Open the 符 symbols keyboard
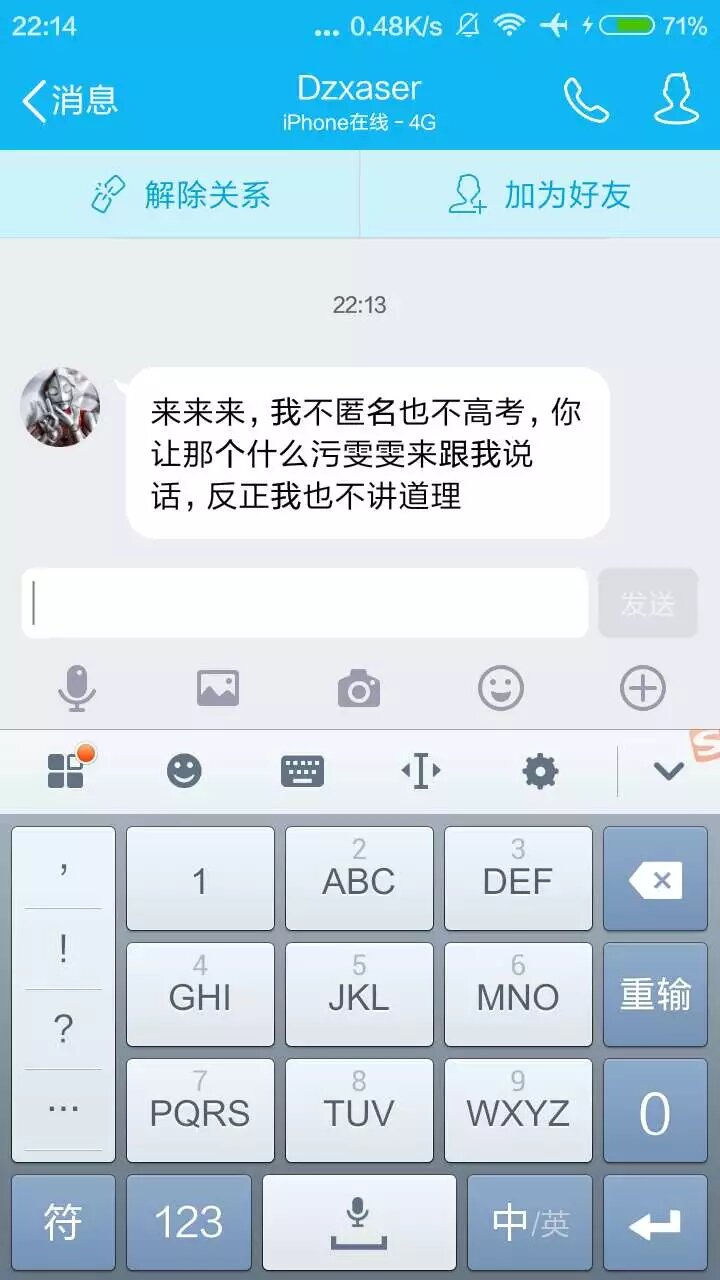720x1280 pixels. (x=63, y=1222)
